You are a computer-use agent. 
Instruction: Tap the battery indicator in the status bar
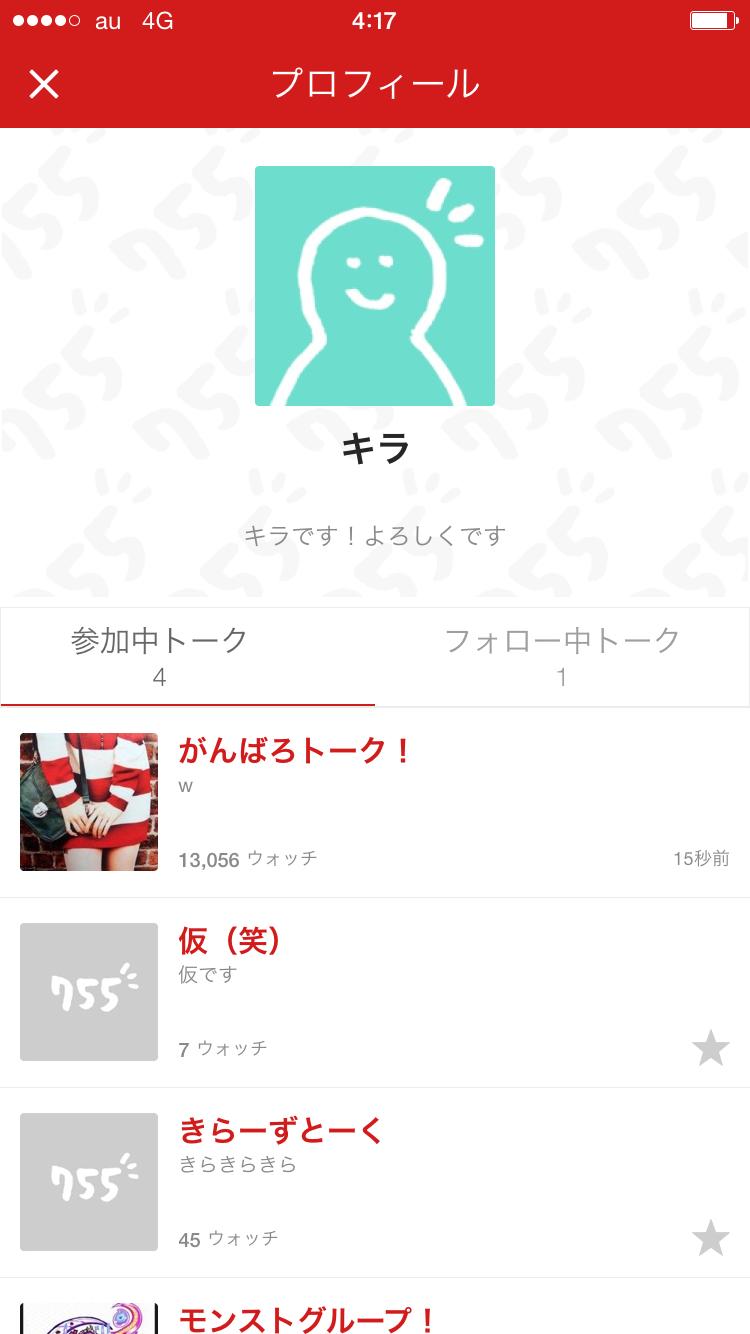(x=712, y=18)
